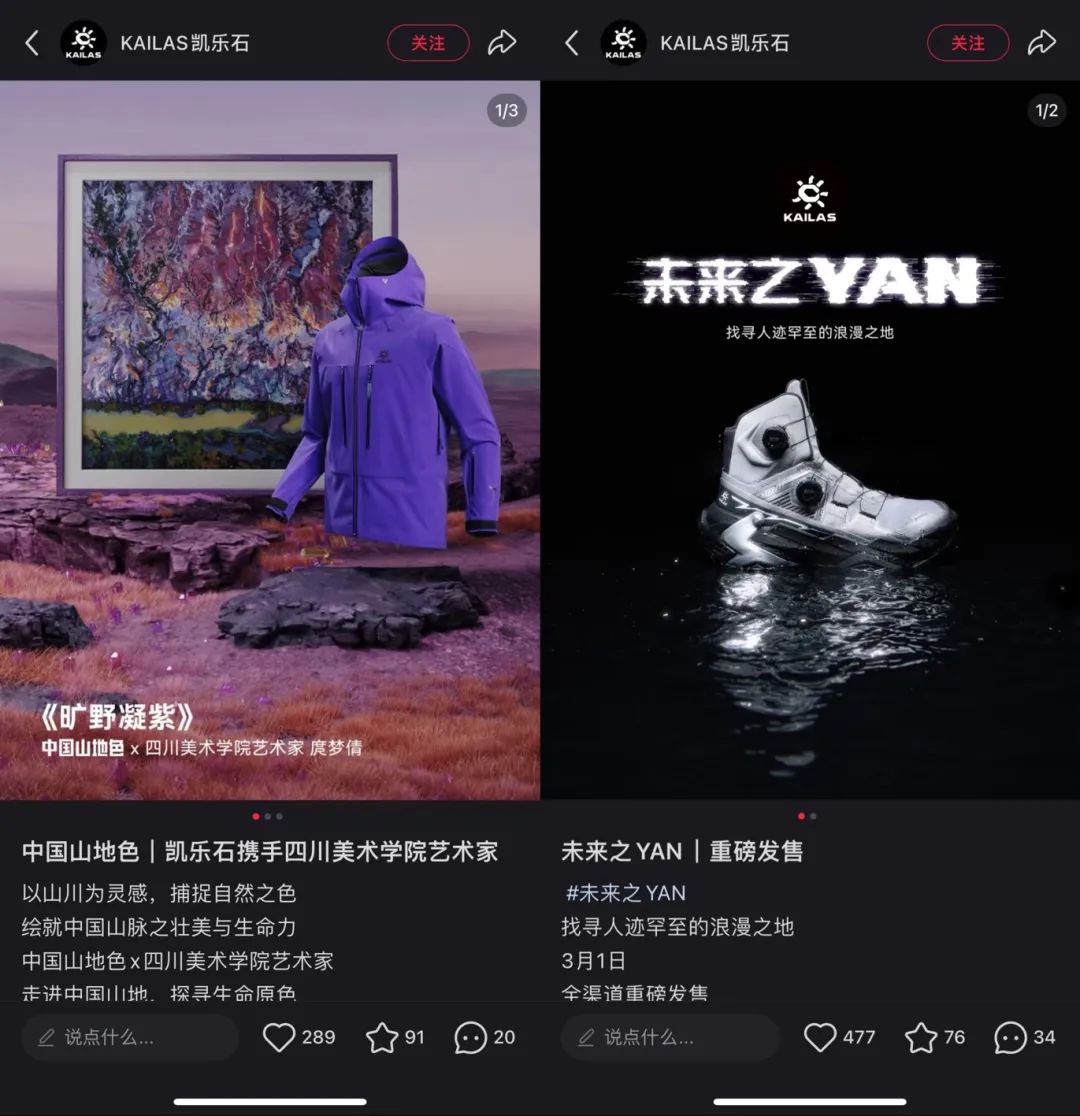Like the post with 289 likes
The image size is (1080, 1116).
pos(280,1038)
